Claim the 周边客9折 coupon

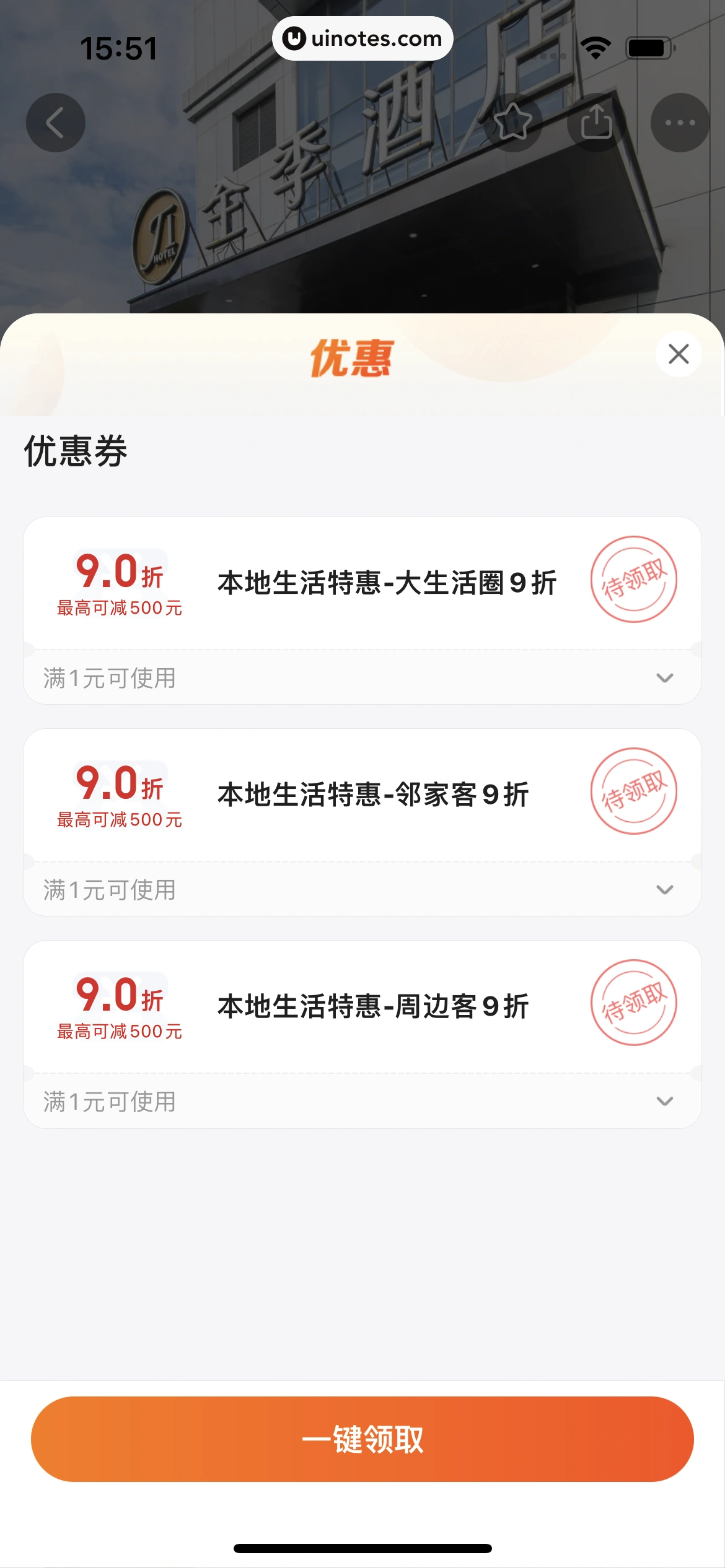tap(633, 1003)
